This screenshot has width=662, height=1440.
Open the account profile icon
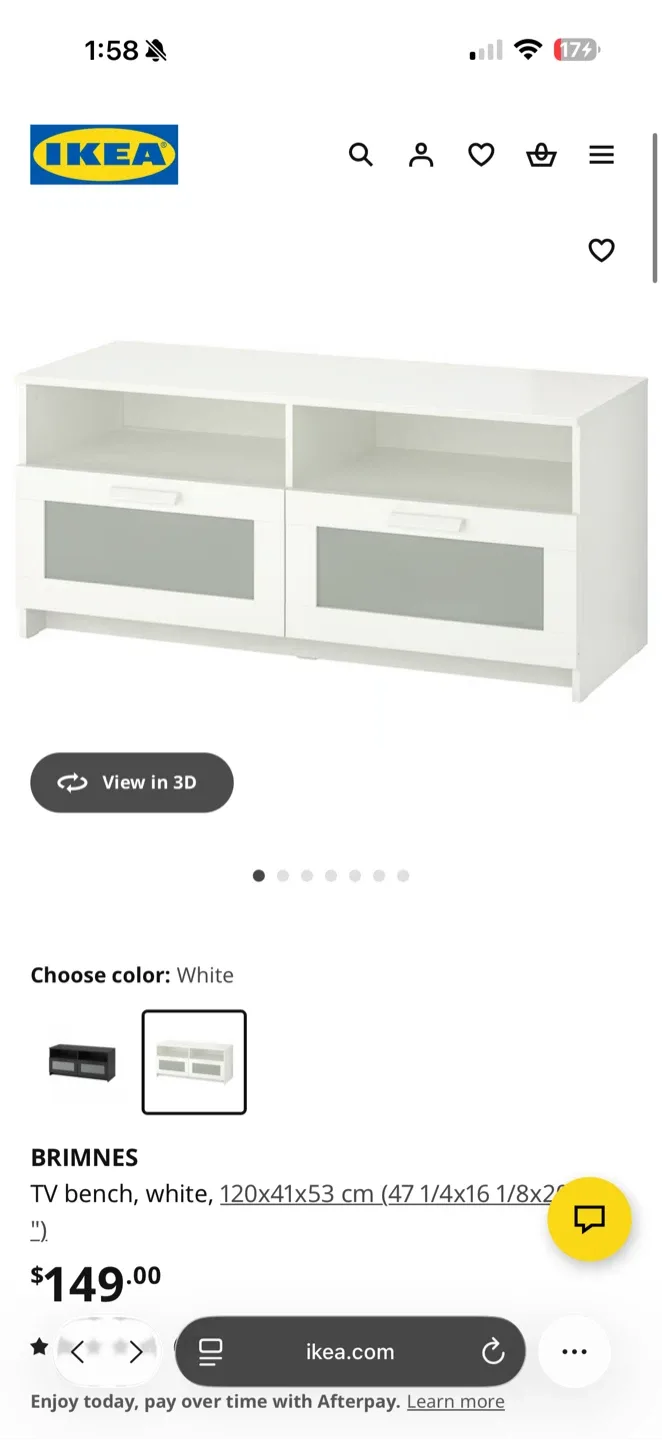click(421, 155)
